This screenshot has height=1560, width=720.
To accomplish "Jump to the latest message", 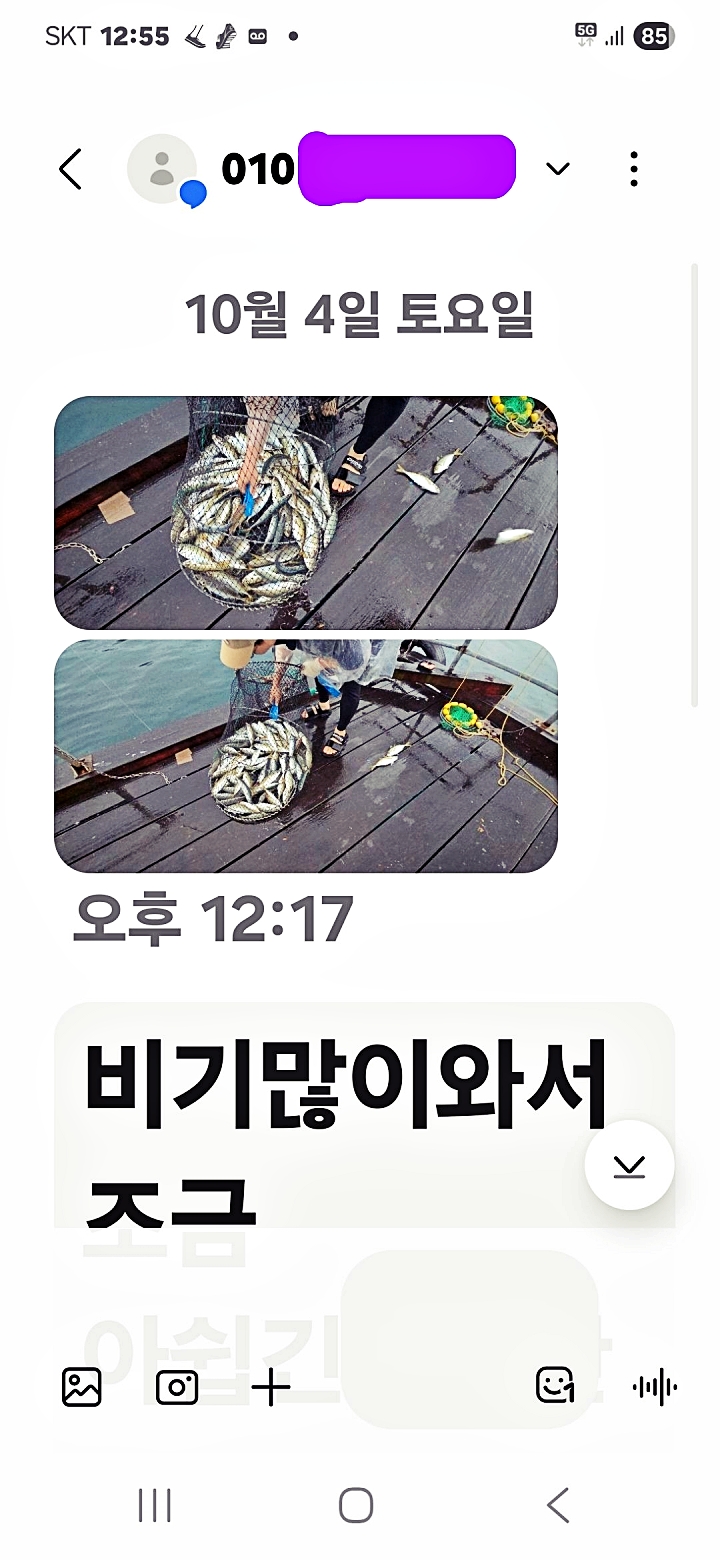I will [x=629, y=1165].
